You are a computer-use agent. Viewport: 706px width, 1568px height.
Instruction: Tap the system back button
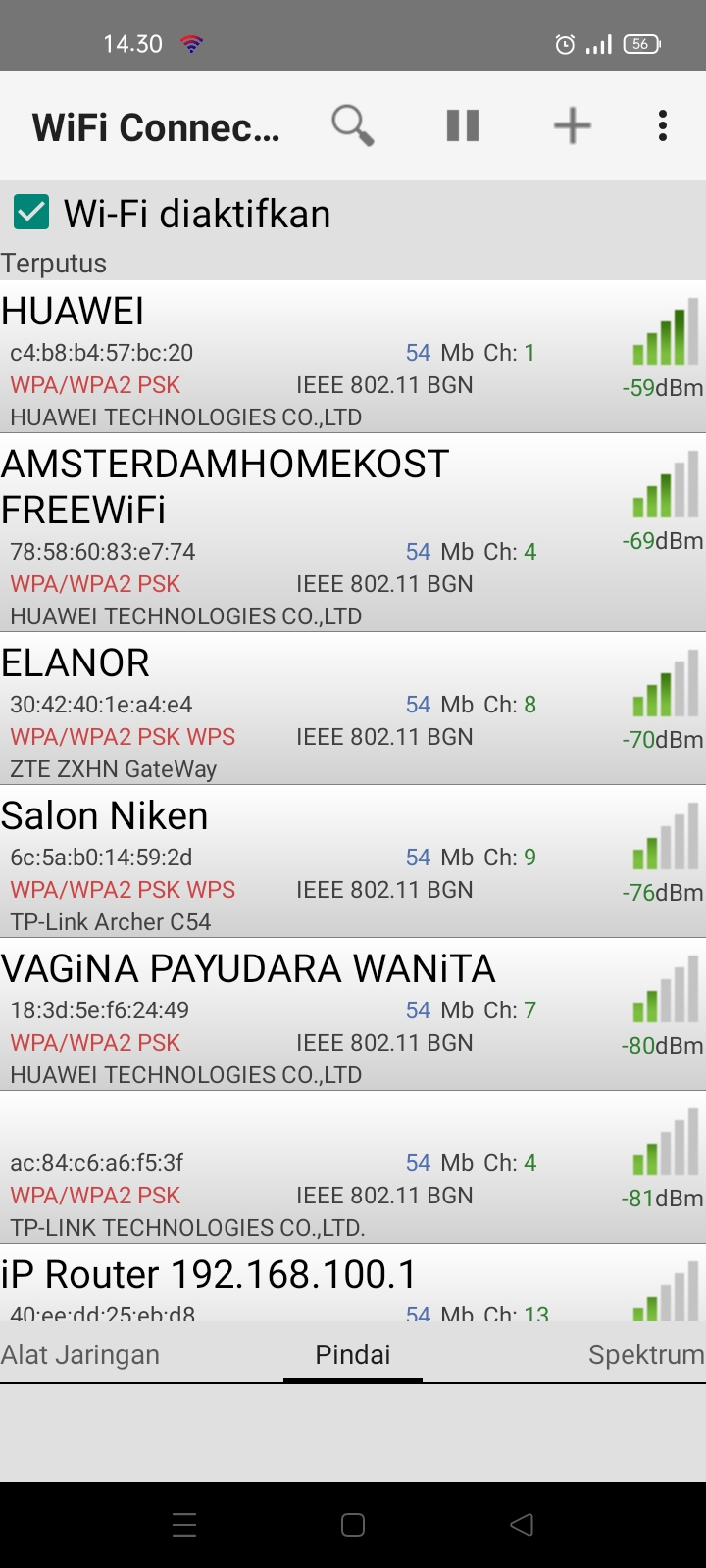point(522,1524)
